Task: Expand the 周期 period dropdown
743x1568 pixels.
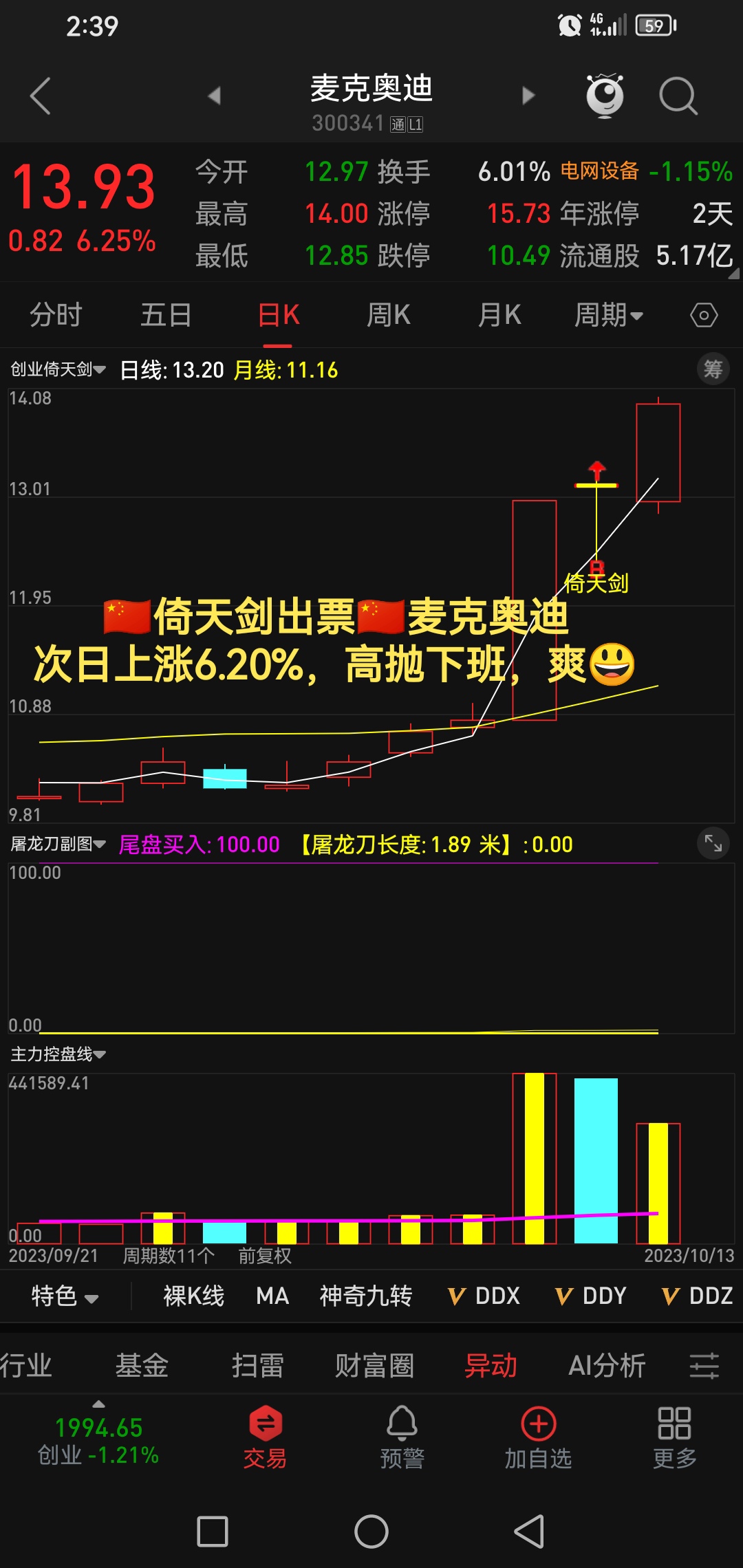Action: click(608, 315)
